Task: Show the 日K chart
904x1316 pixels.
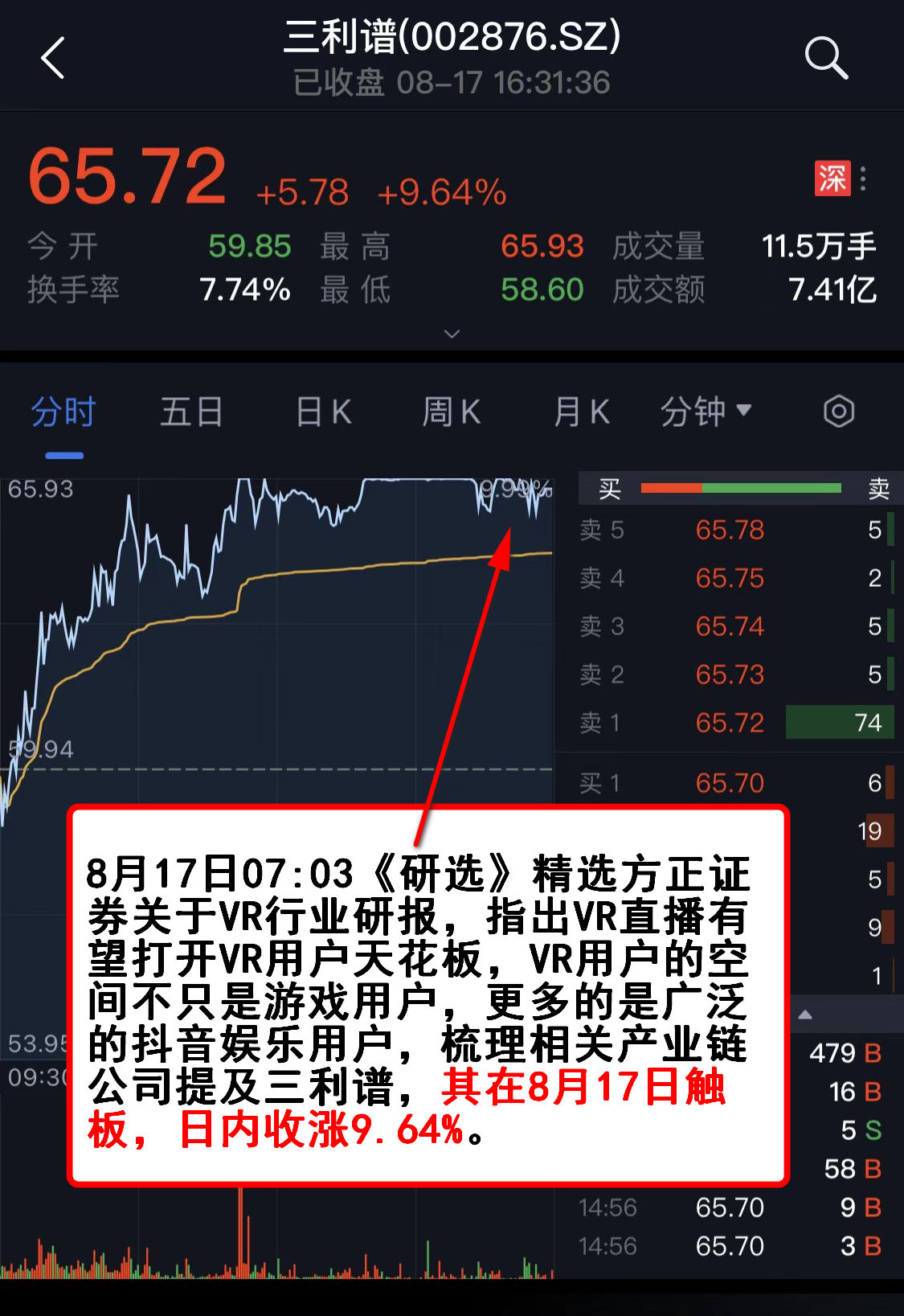Action: tap(323, 412)
